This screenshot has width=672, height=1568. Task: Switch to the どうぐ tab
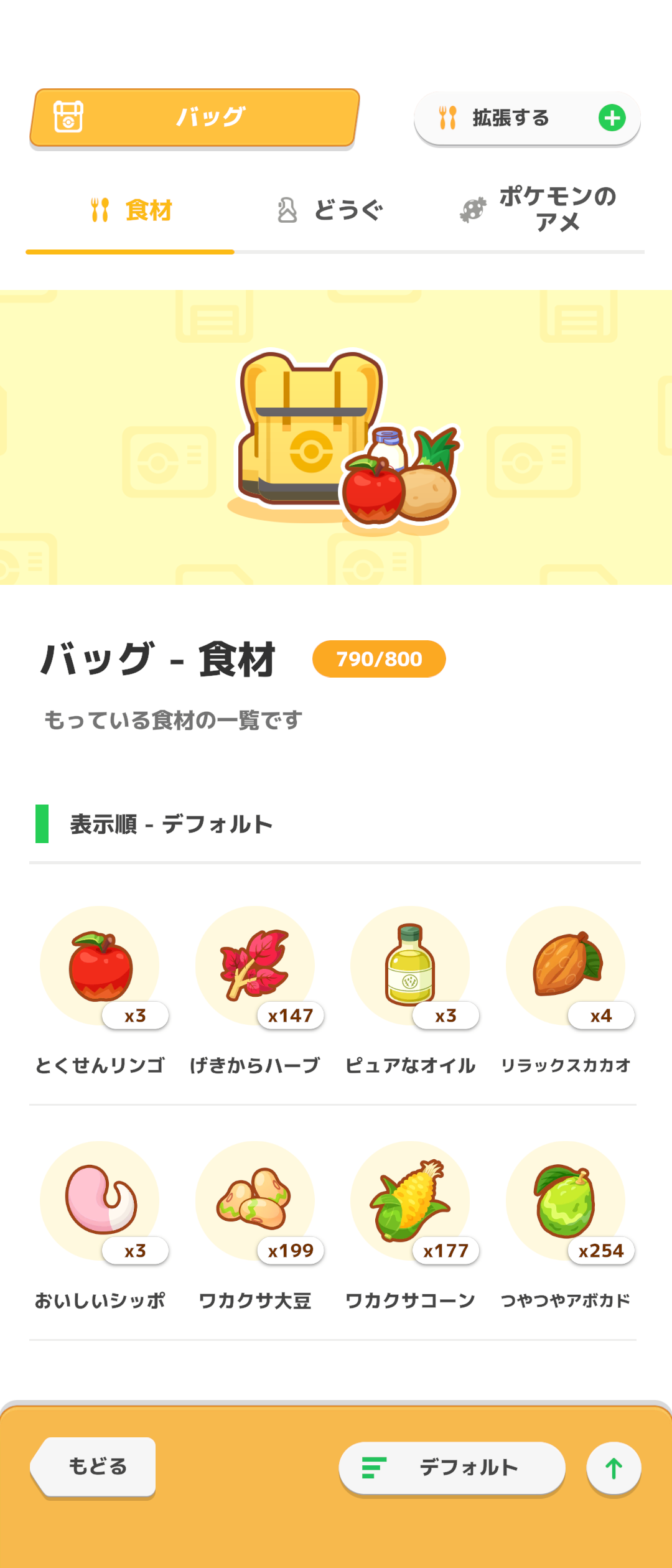click(330, 210)
